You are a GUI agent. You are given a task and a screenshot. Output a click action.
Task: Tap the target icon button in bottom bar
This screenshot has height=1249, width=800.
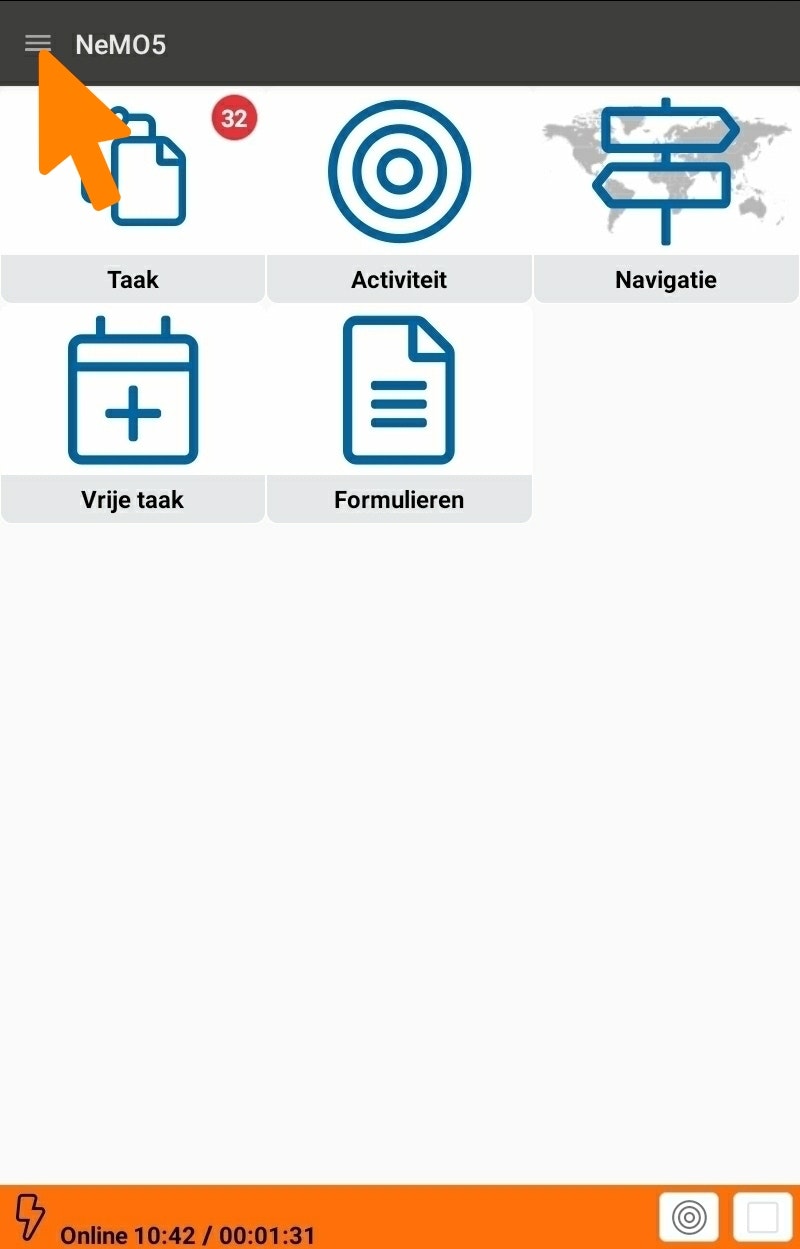[x=688, y=1217]
